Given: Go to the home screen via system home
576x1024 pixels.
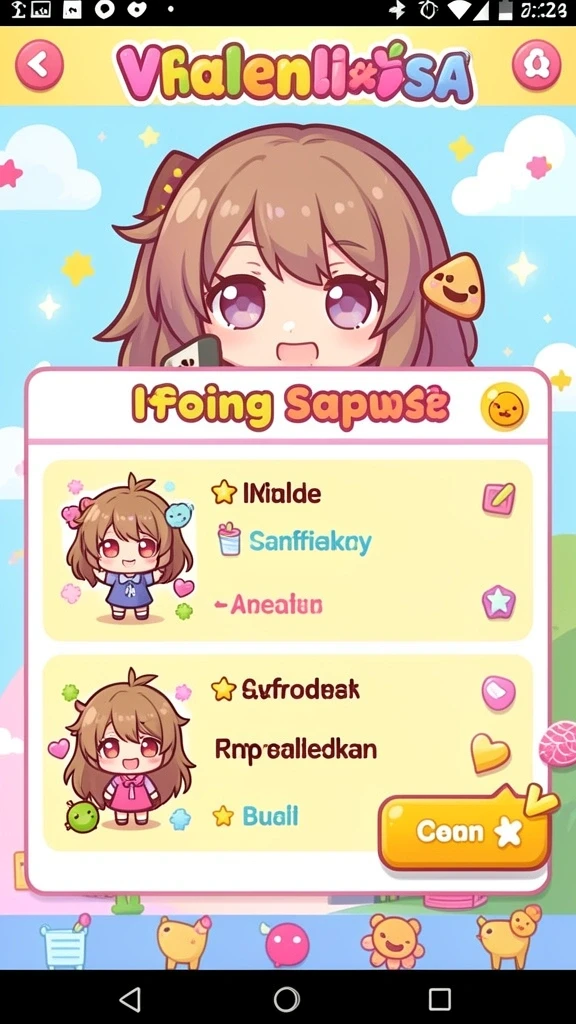Looking at the screenshot, I should [287, 999].
